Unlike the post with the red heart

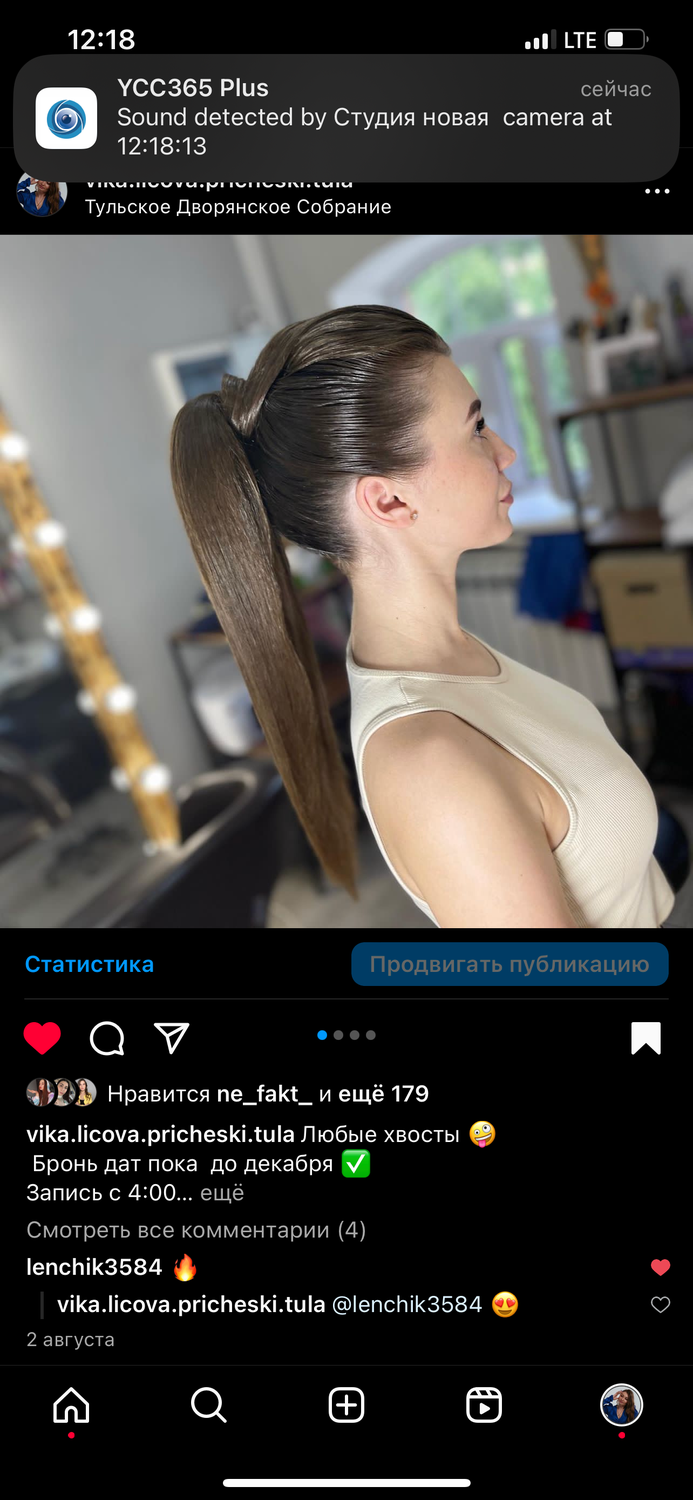click(42, 1039)
